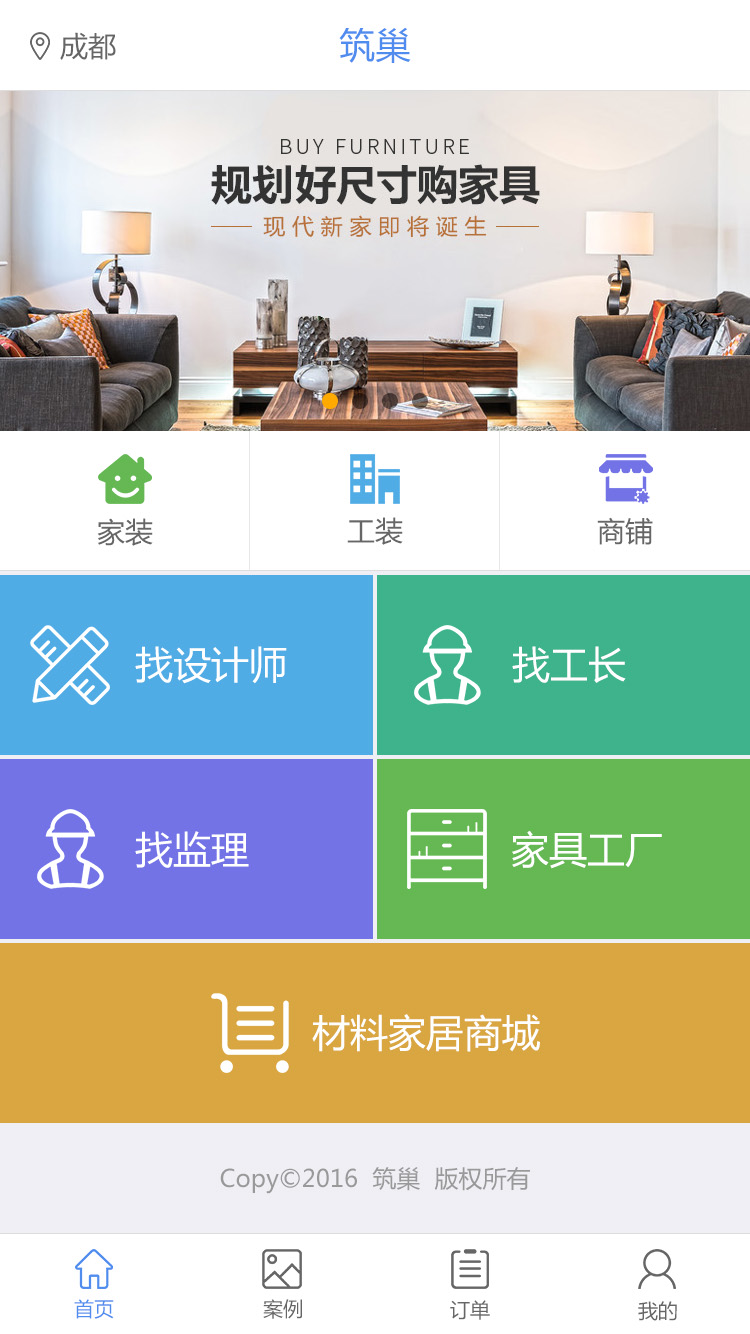Open the 商铺 shops category

coord(625,500)
